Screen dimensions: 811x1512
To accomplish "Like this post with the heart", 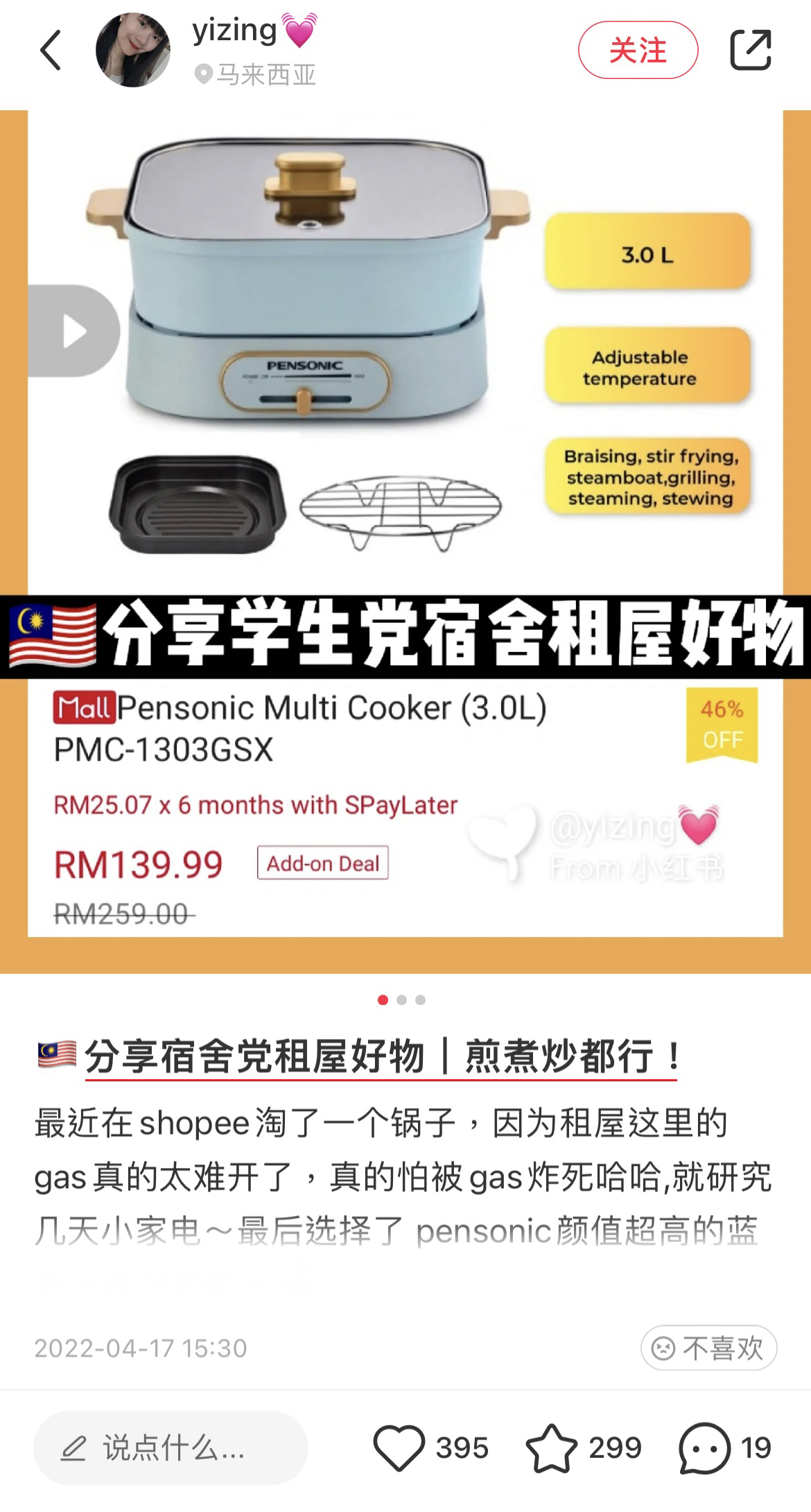I will pyautogui.click(x=399, y=1447).
